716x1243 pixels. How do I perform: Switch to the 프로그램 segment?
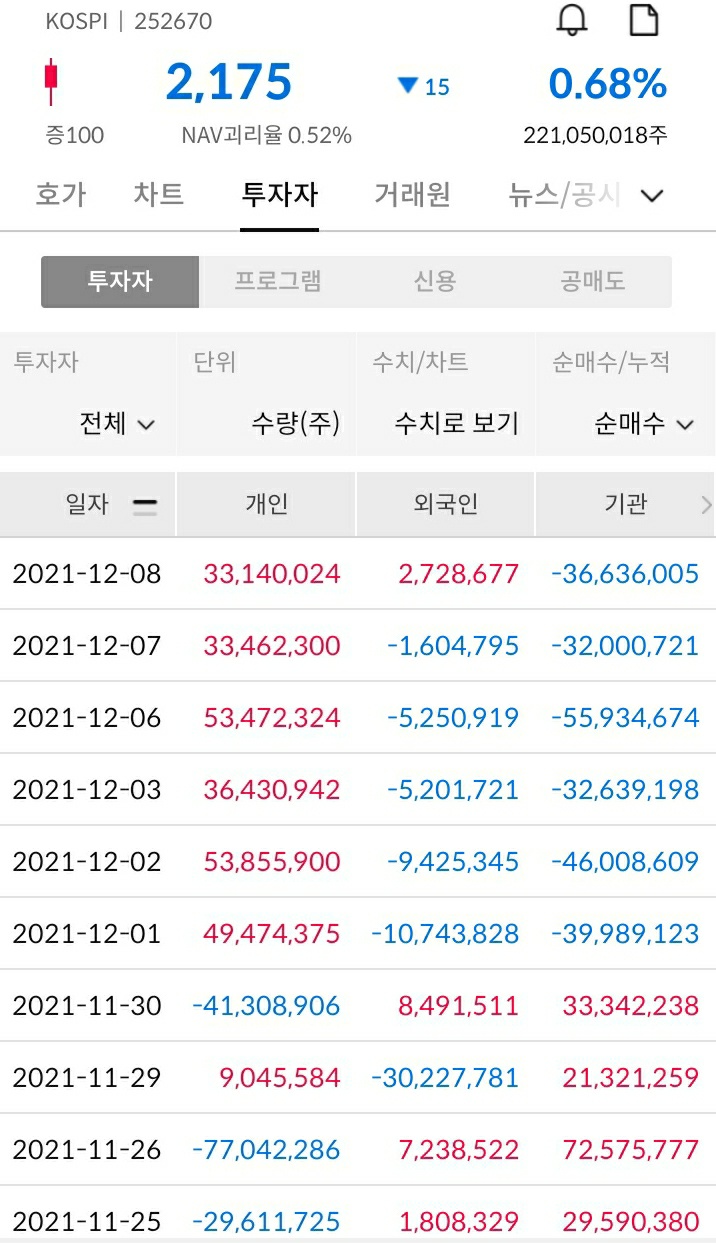point(278,281)
